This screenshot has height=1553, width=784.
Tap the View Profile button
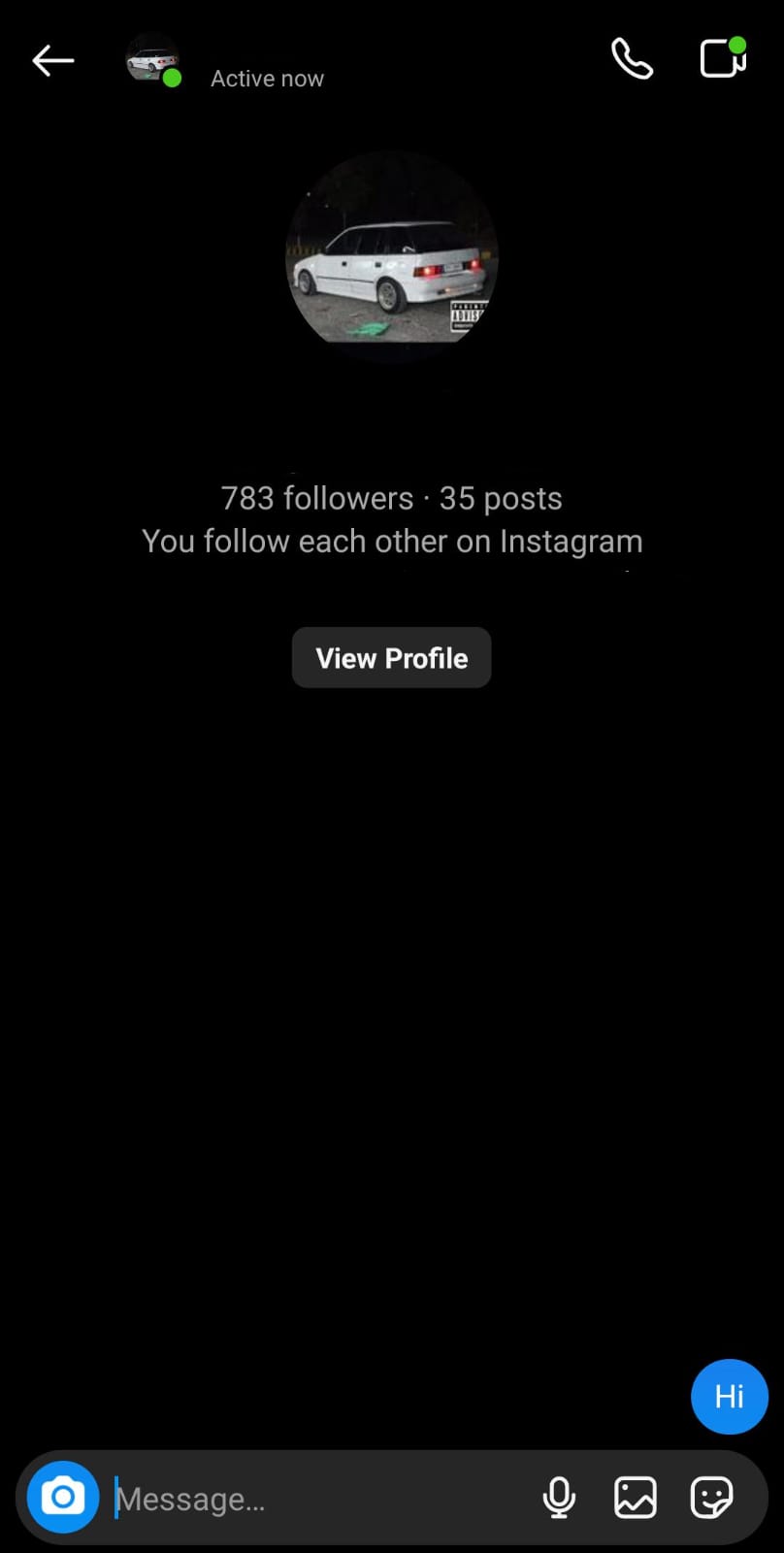coord(392,658)
